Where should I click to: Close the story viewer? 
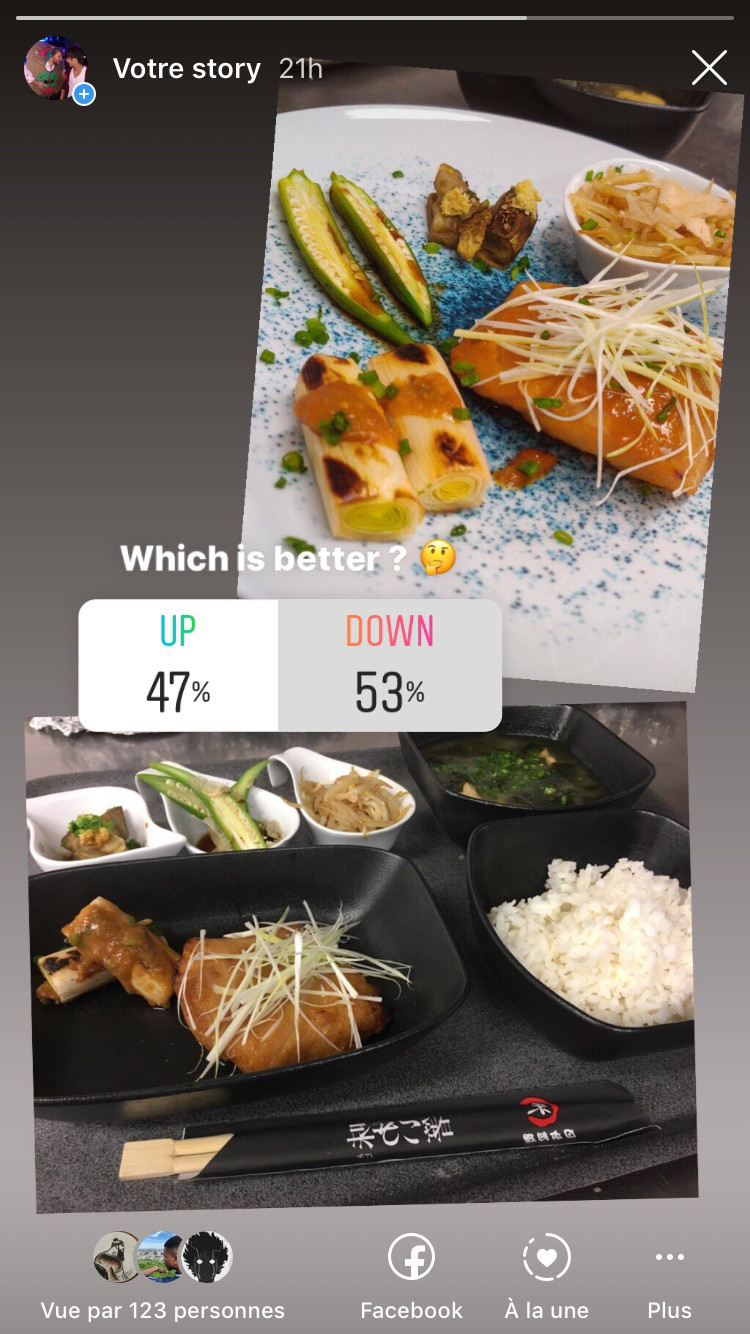[x=709, y=68]
